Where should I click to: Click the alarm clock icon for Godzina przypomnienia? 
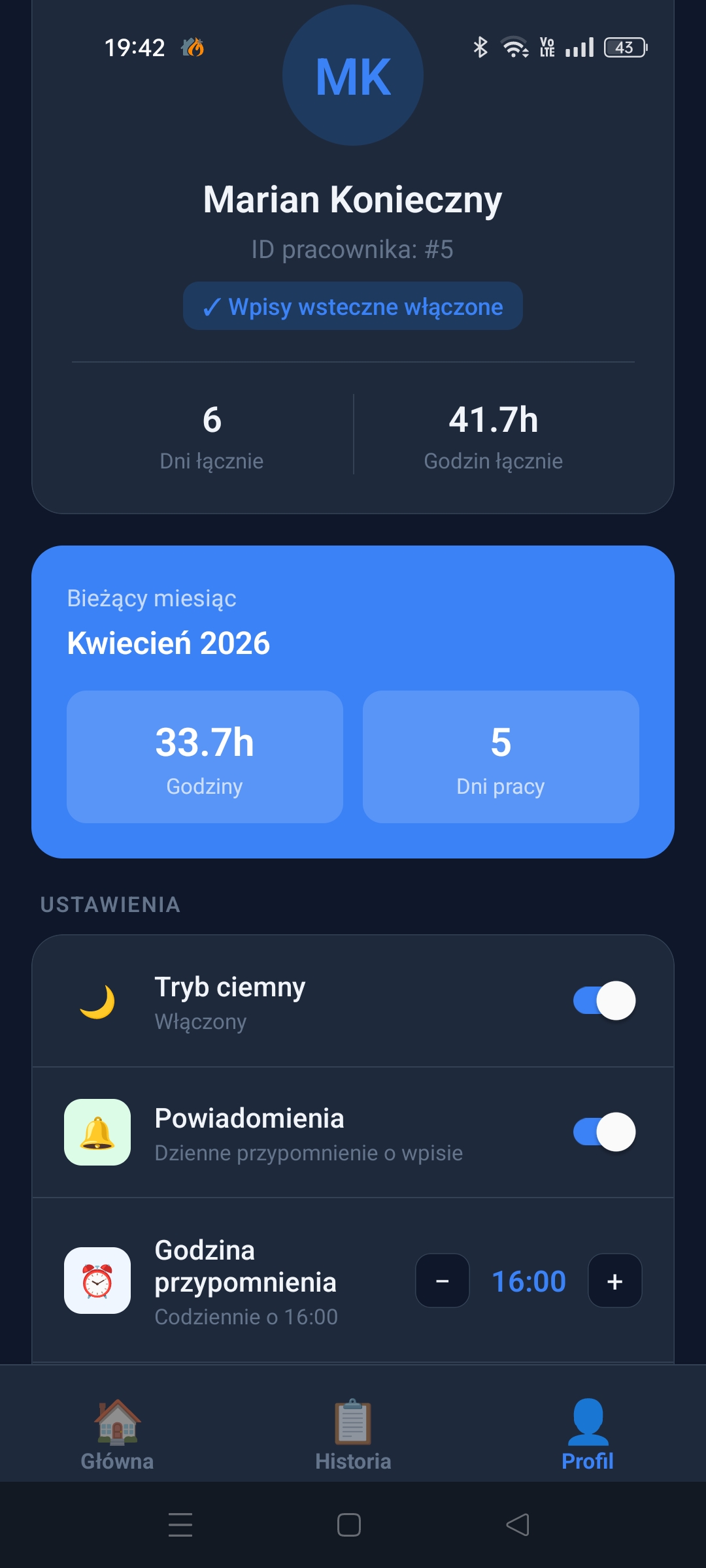tap(97, 1281)
